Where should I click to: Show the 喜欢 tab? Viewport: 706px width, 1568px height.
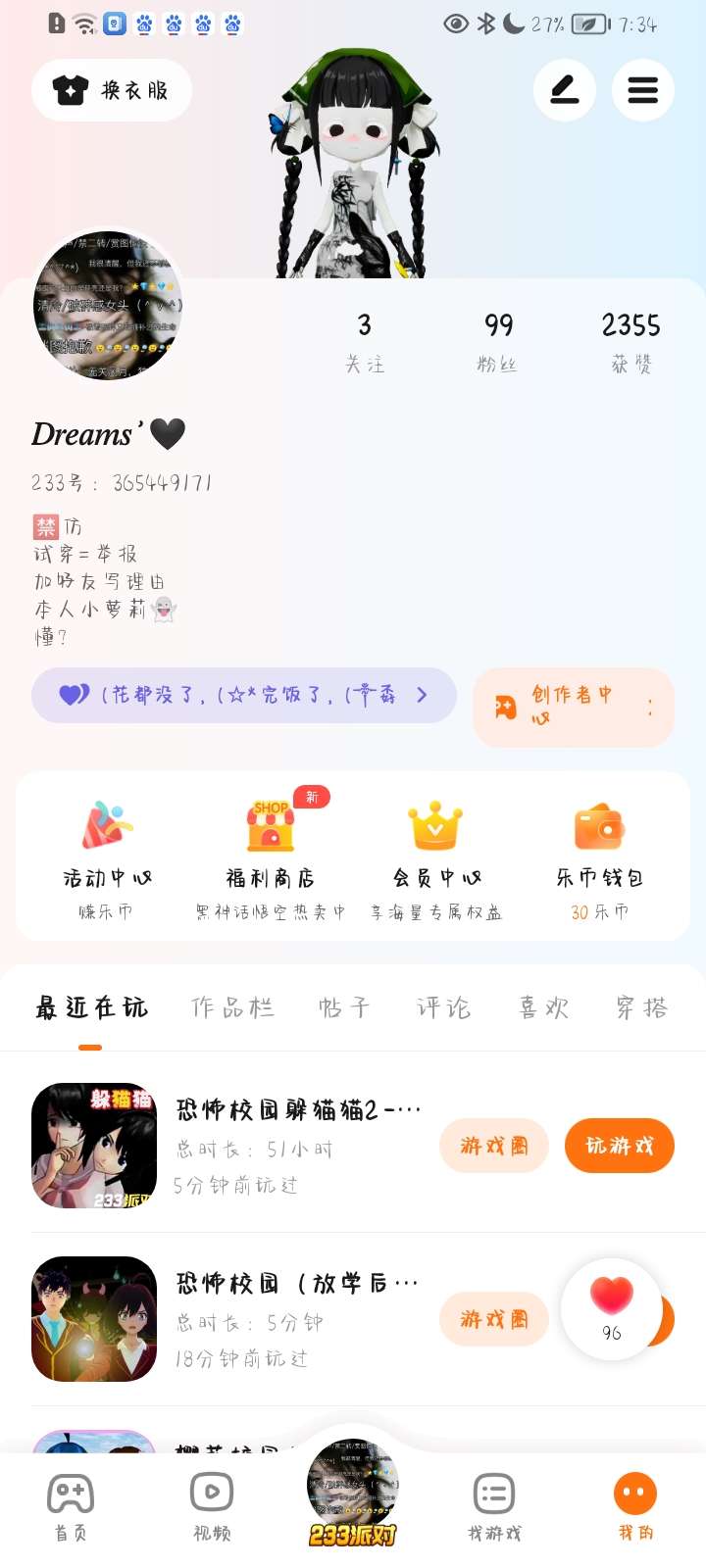(x=544, y=1007)
